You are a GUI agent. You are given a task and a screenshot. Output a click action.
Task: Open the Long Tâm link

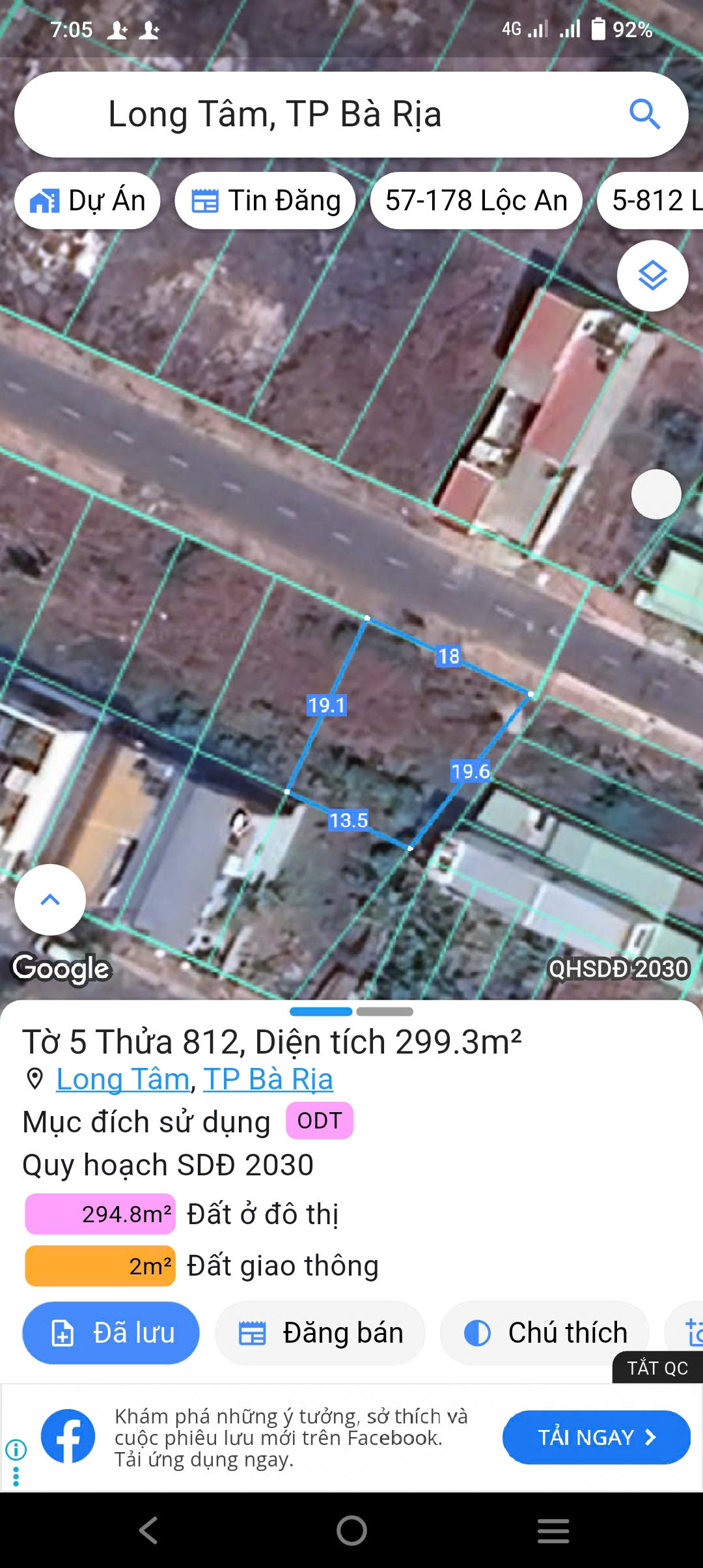[x=122, y=1079]
